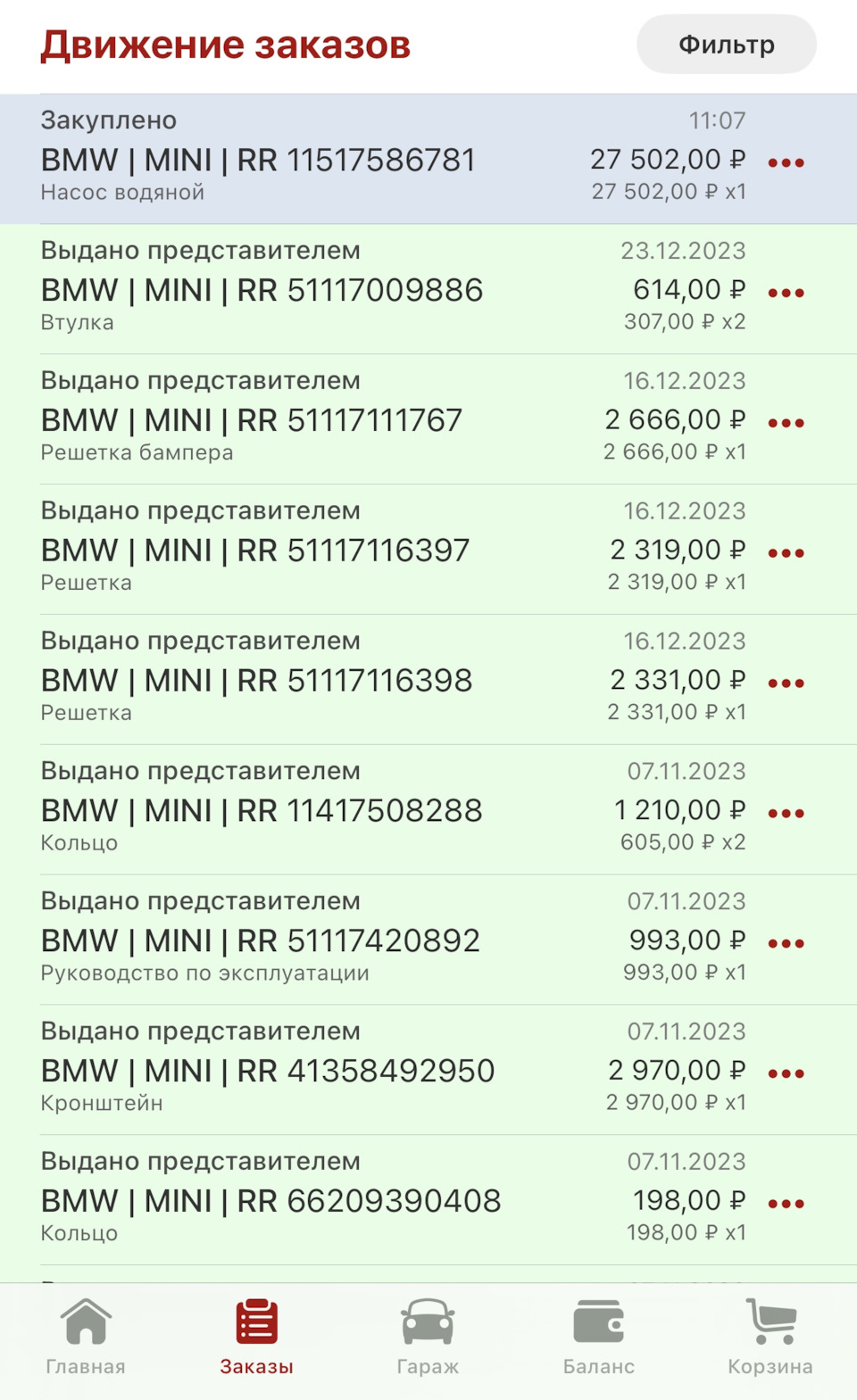Open details menu for order 51117116398

coord(786,683)
